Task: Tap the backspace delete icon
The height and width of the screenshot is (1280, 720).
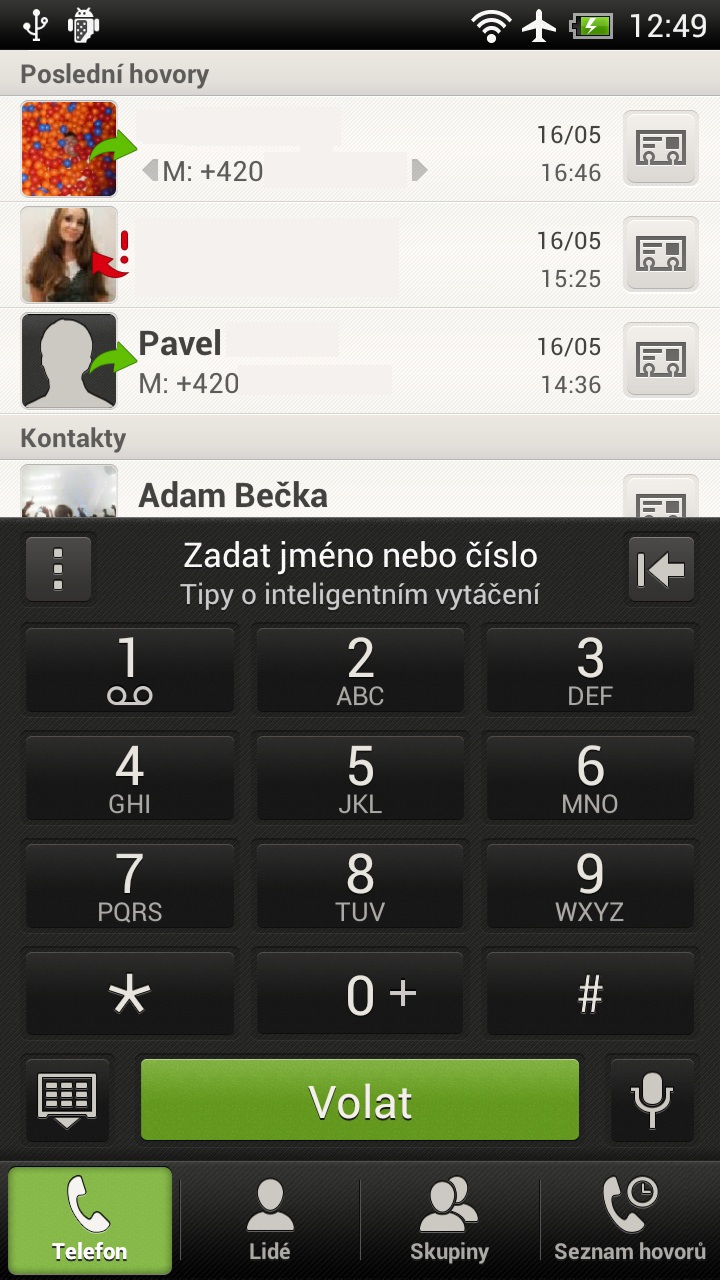Action: click(661, 569)
